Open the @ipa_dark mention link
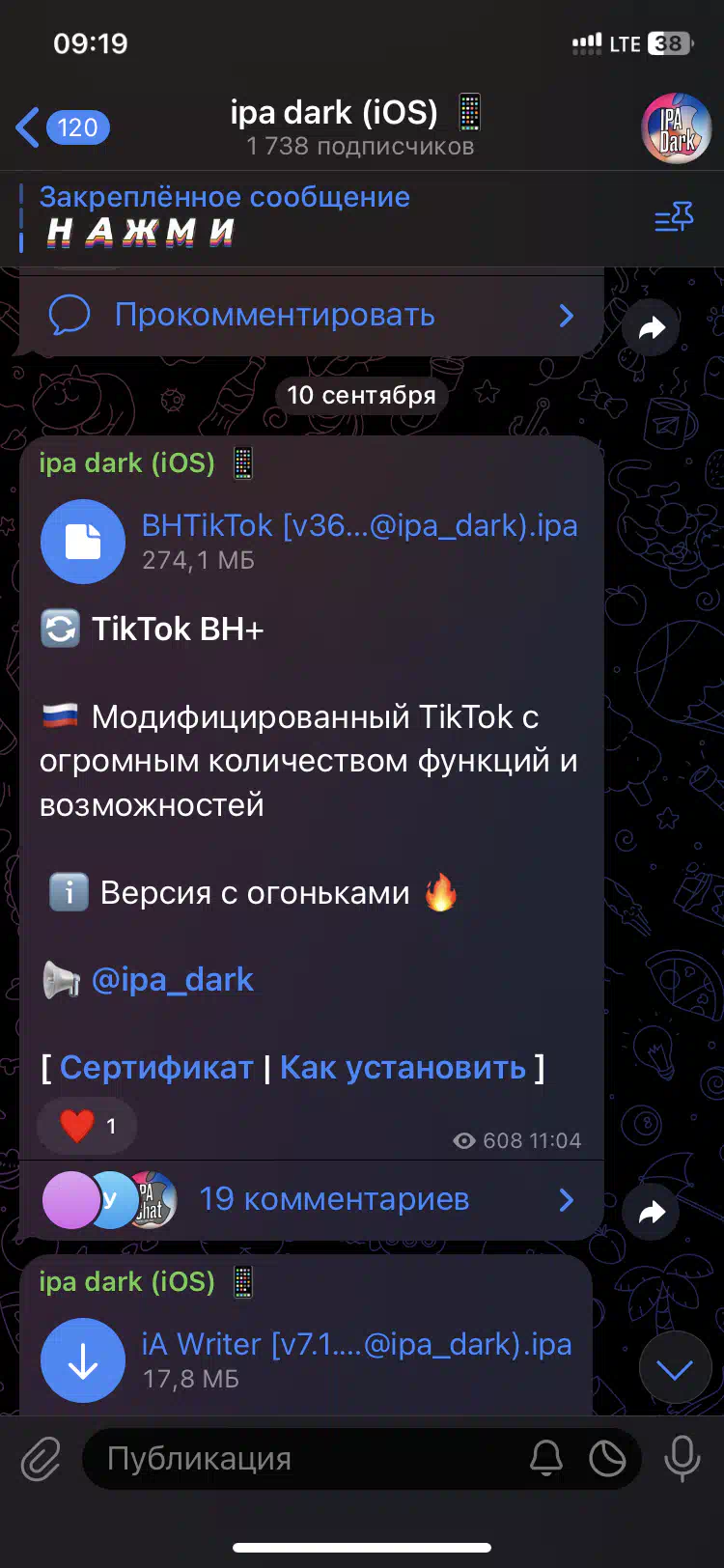 pyautogui.click(x=172, y=979)
